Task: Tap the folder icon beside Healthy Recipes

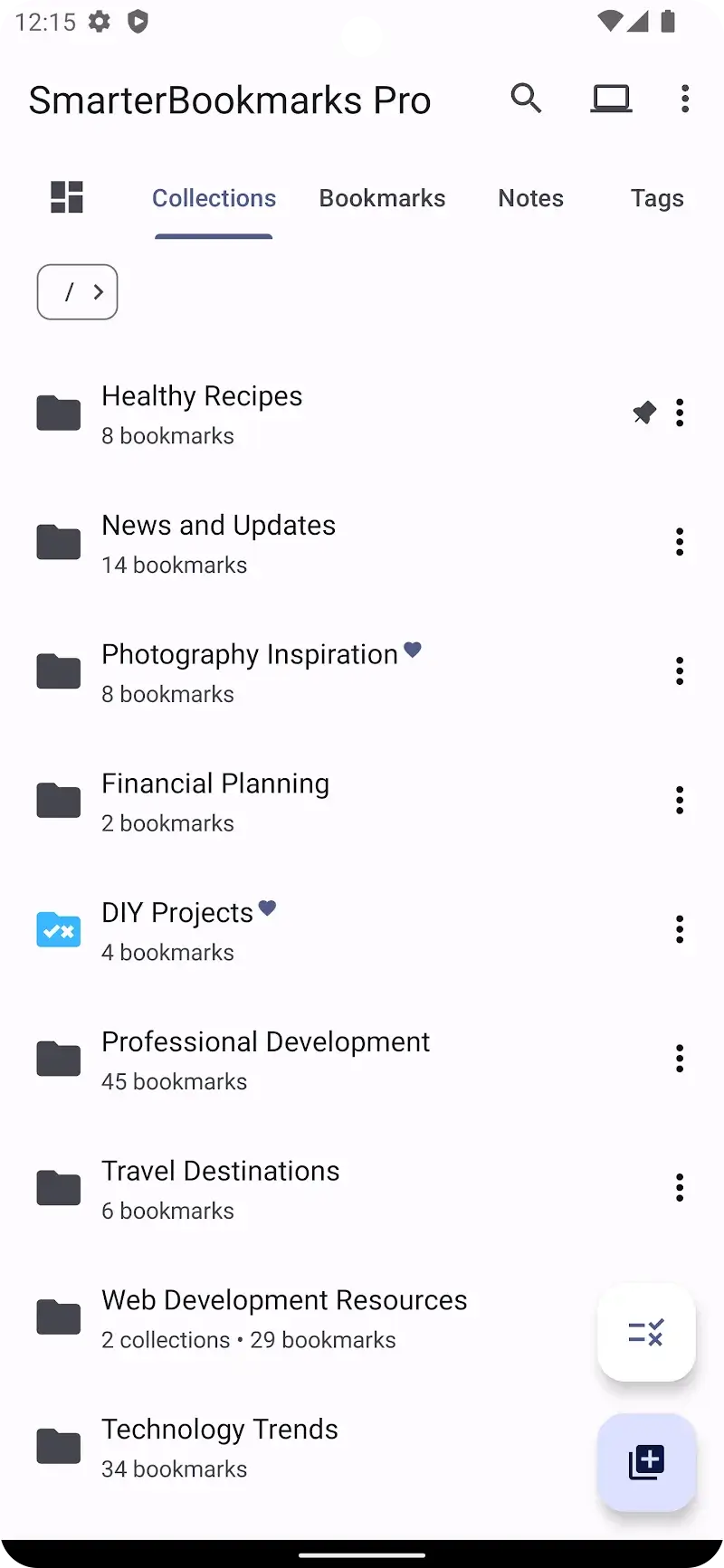Action: [57, 413]
